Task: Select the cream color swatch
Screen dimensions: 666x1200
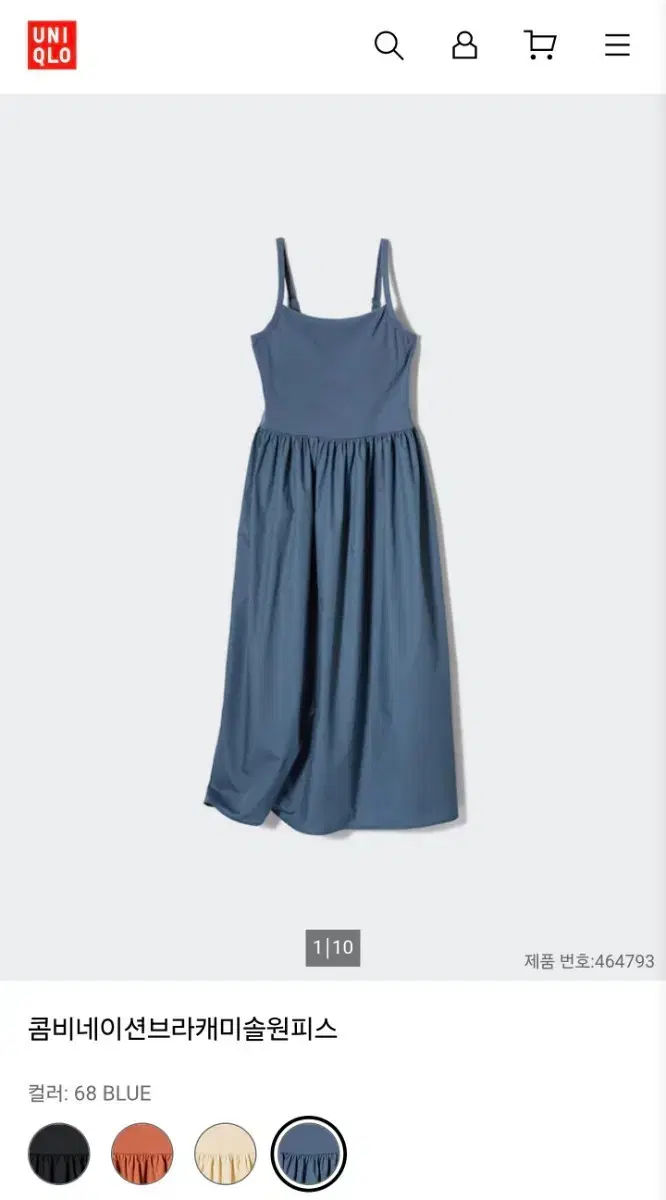Action: pyautogui.click(x=225, y=1153)
